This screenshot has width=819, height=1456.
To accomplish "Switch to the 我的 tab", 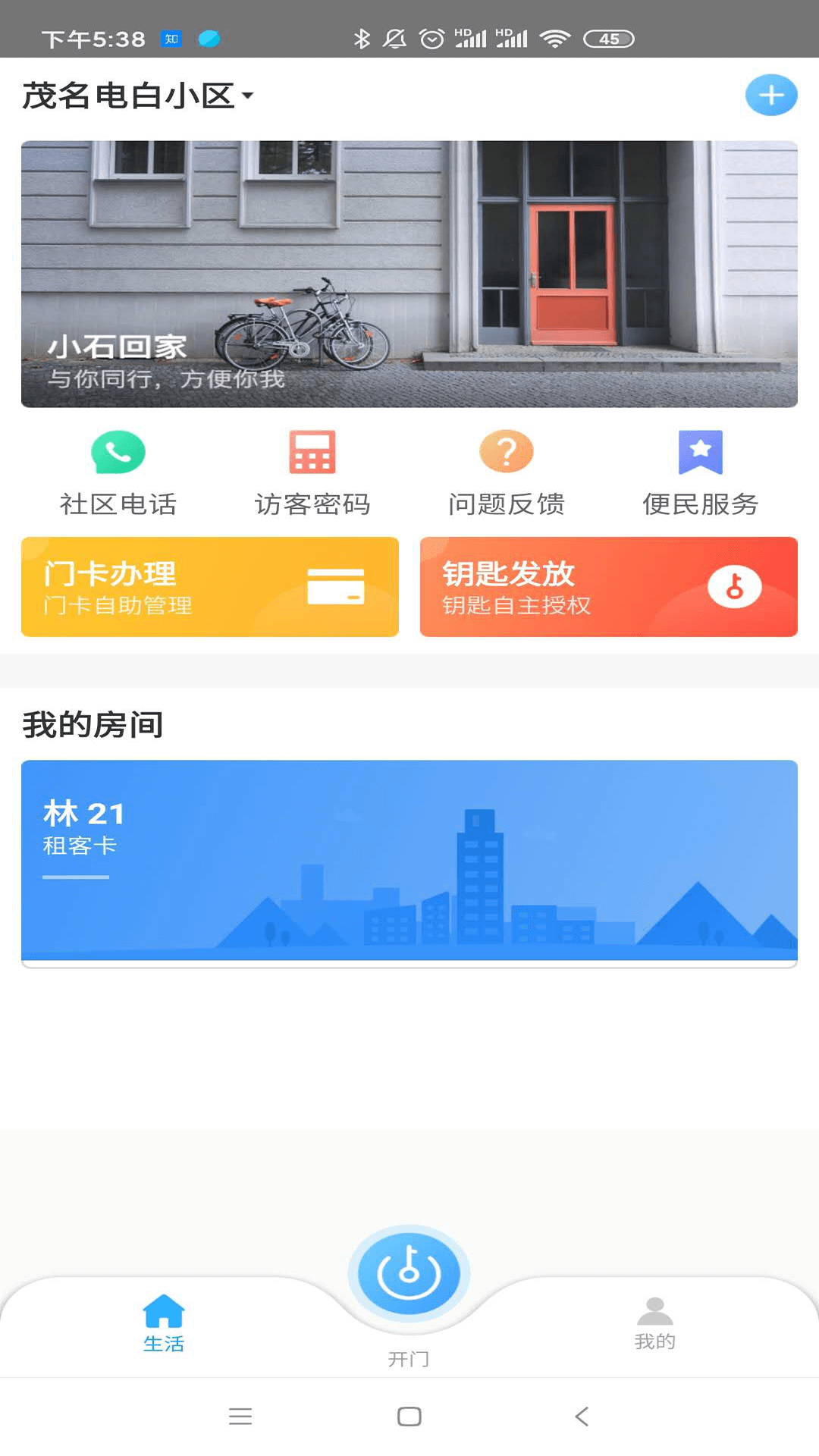I will (654, 1323).
